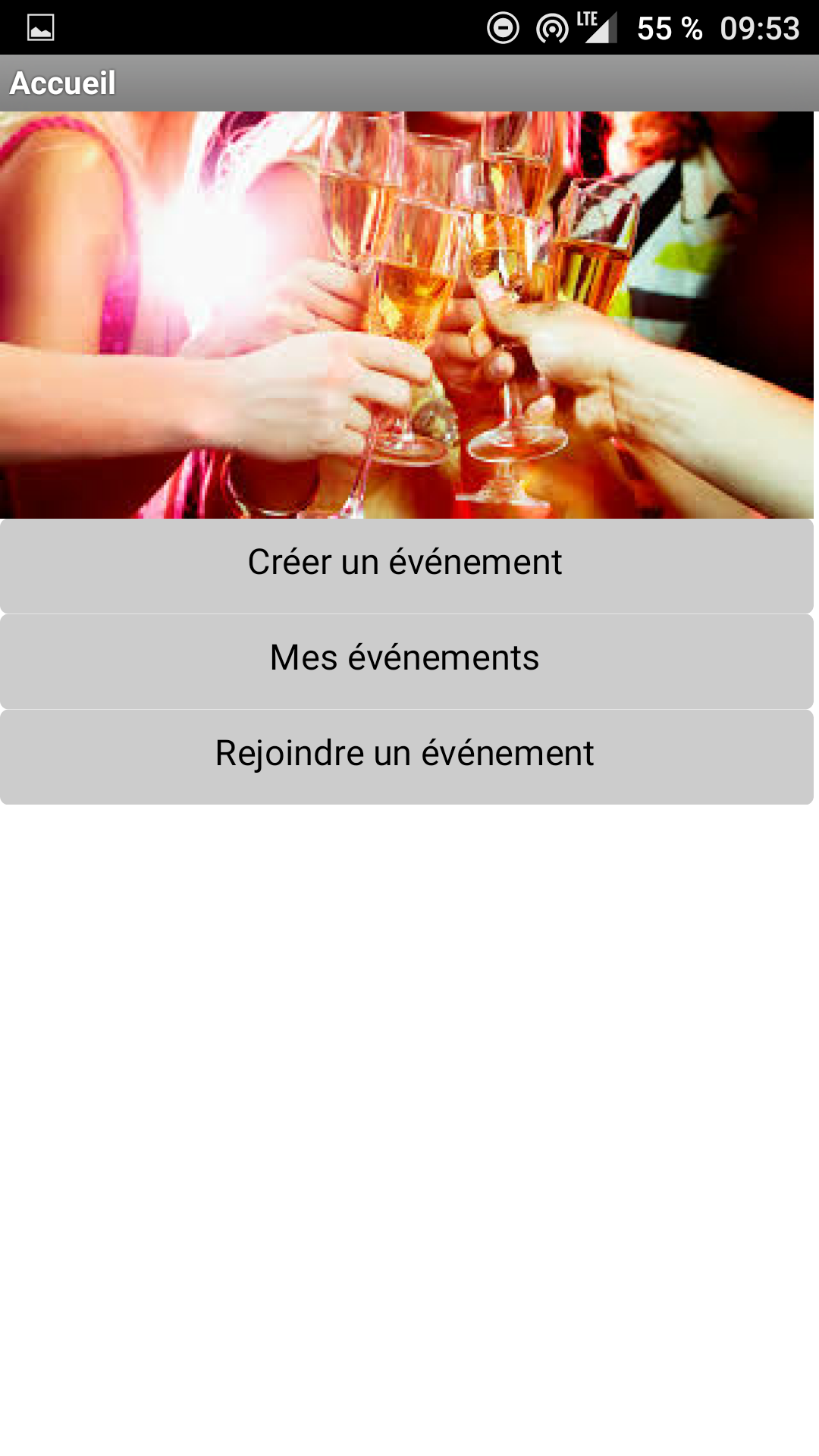Viewport: 819px width, 1456px height.
Task: Select Rejoindre un événement
Action: click(x=406, y=756)
